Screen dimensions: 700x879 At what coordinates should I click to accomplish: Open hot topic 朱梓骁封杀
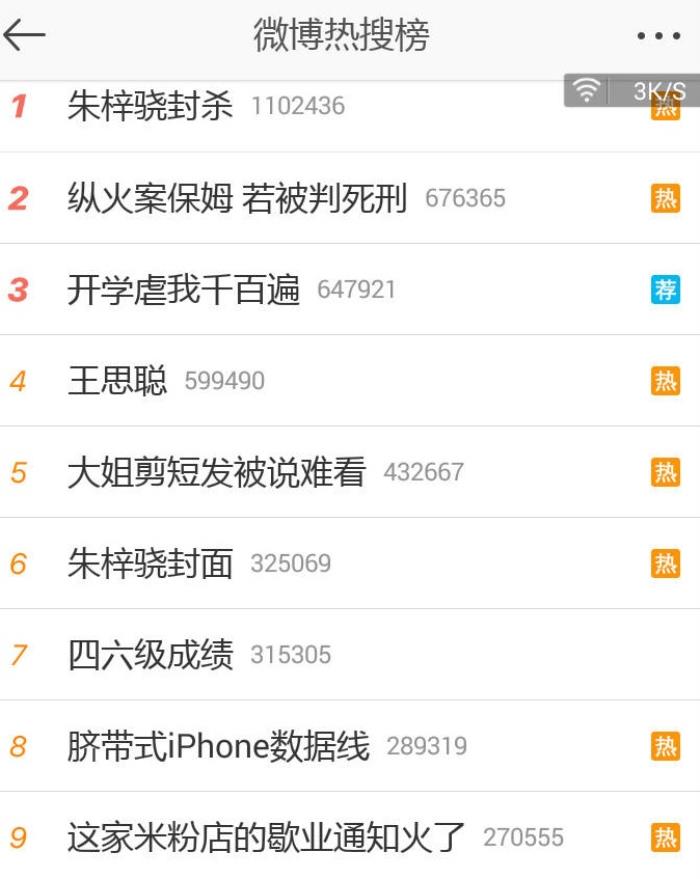pyautogui.click(x=150, y=106)
